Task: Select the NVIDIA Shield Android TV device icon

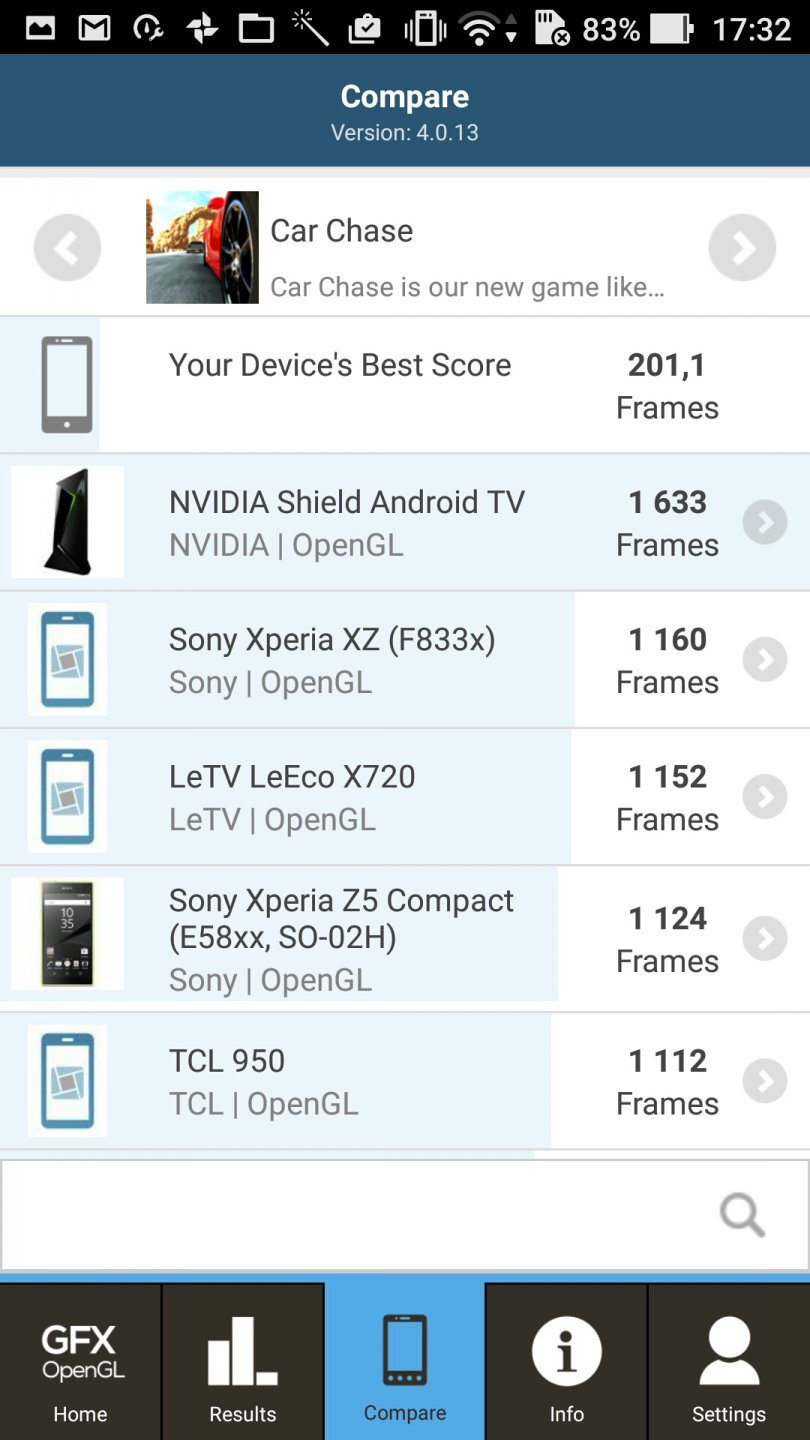Action: tap(66, 521)
